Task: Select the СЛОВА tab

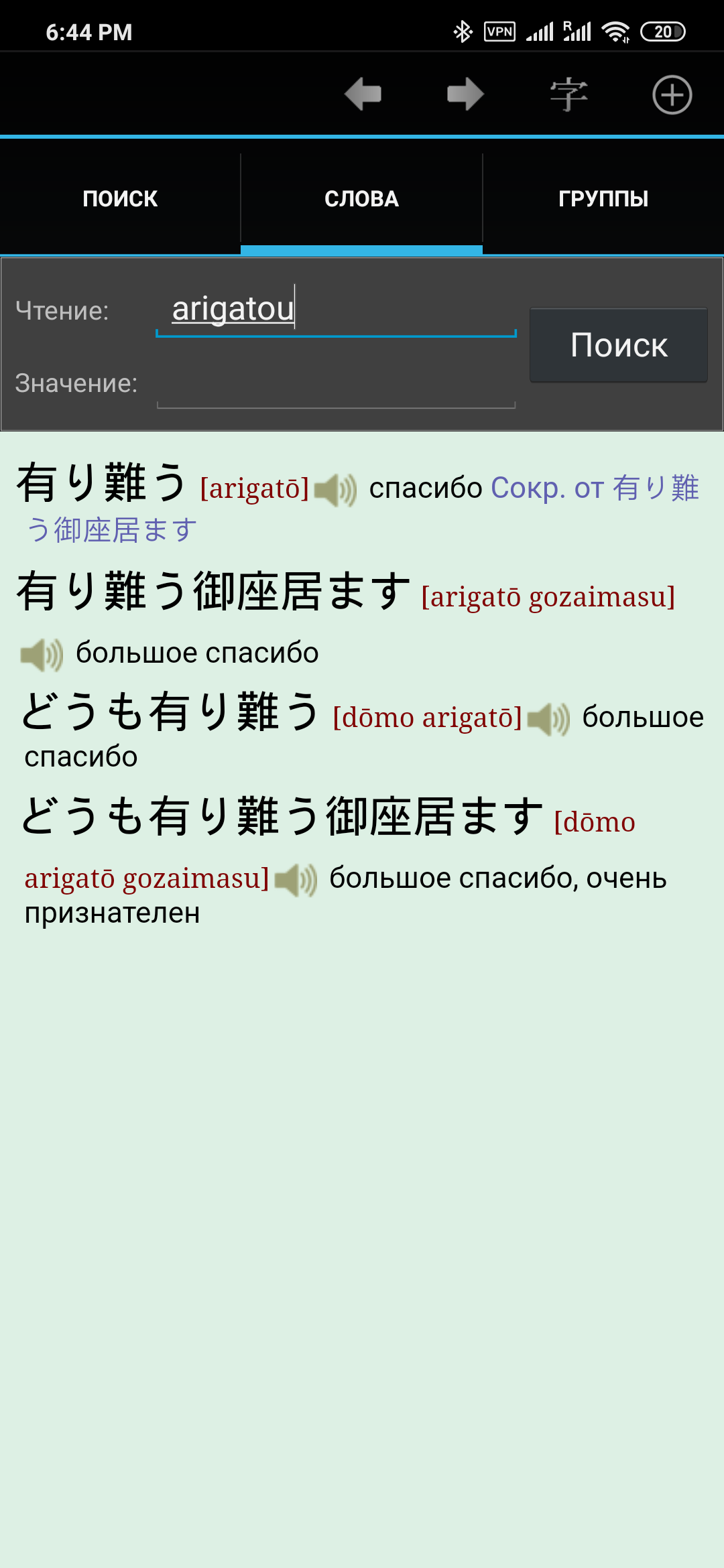Action: coord(361,199)
